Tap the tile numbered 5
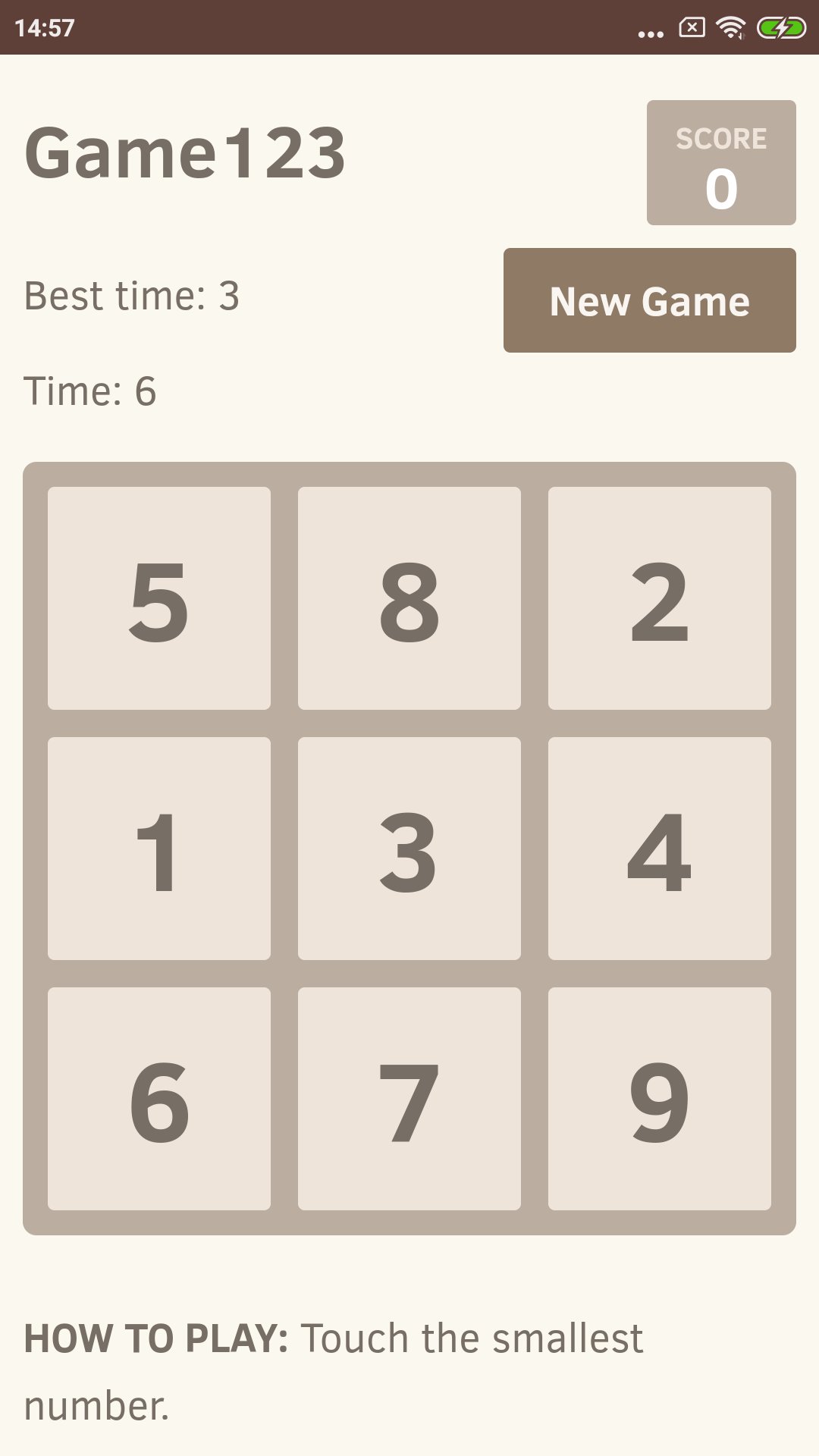819x1456 pixels. 159,598
